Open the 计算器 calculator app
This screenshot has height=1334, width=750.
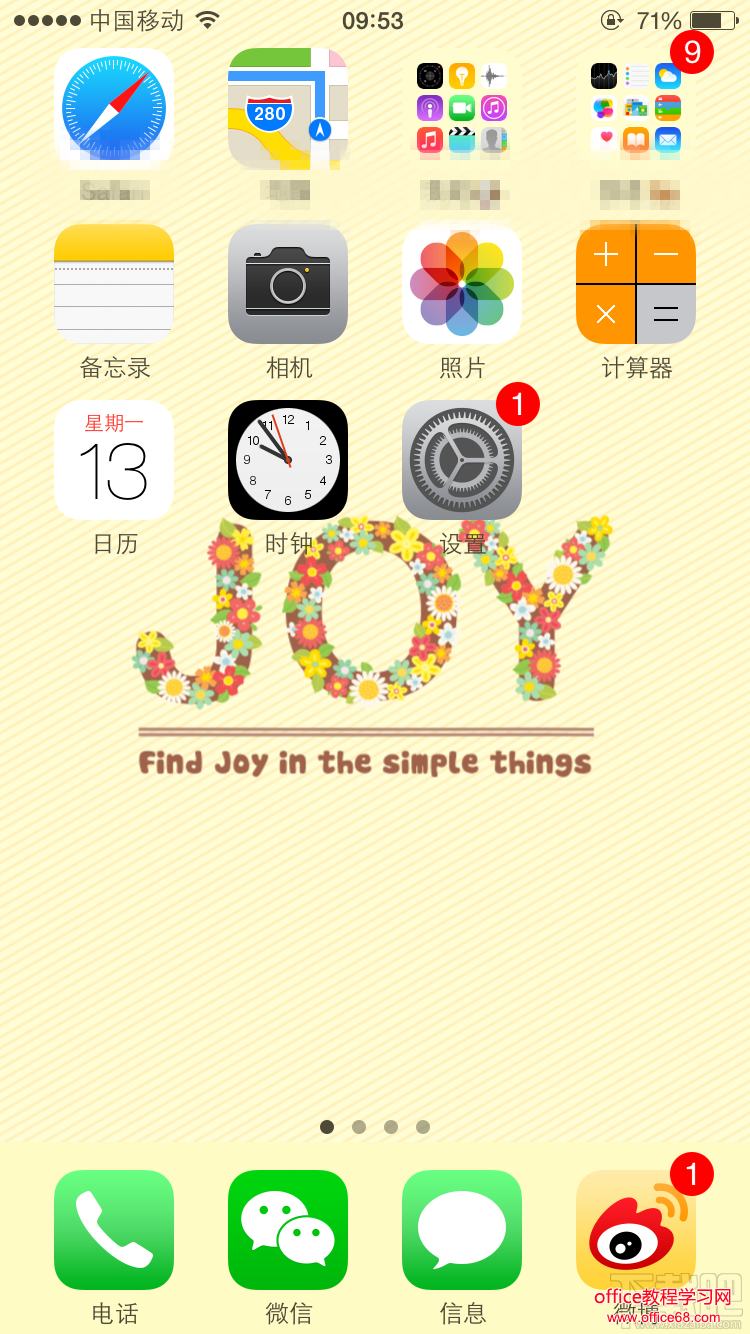coord(636,284)
